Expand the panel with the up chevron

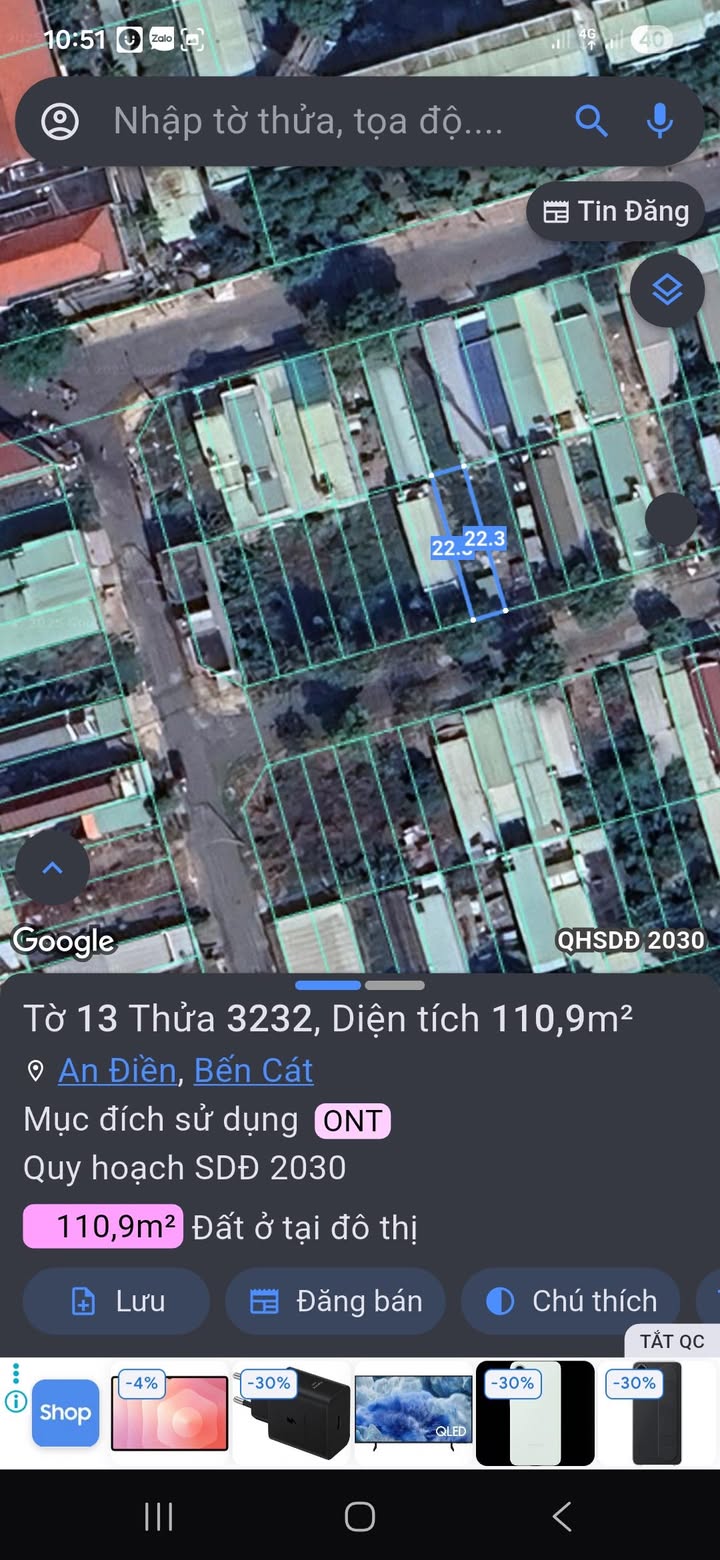[52, 868]
